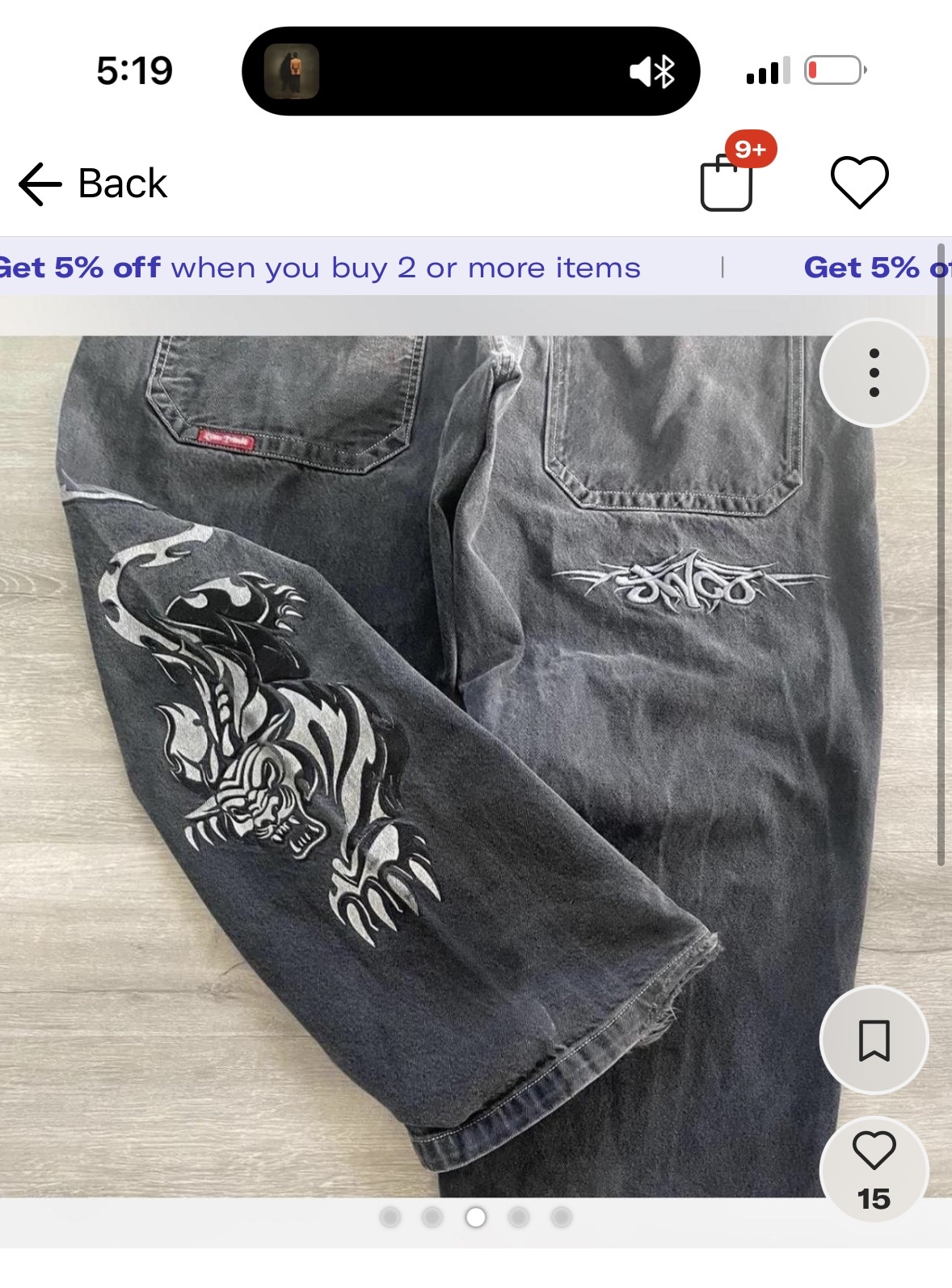Screen dimensions: 952x1288
Task: Open the shopping bag
Action: pyautogui.click(x=727, y=183)
